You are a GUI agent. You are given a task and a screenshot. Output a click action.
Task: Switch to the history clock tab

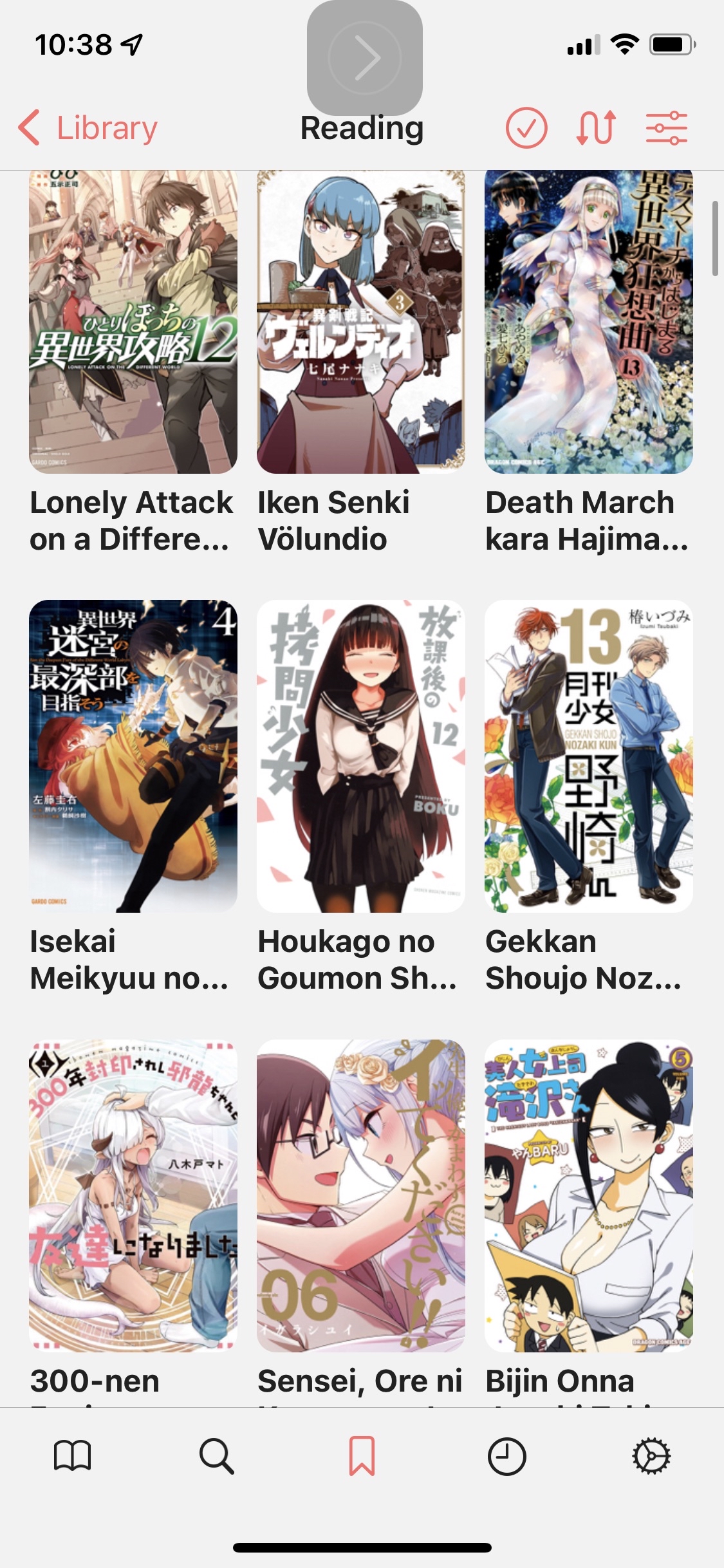(x=506, y=1456)
